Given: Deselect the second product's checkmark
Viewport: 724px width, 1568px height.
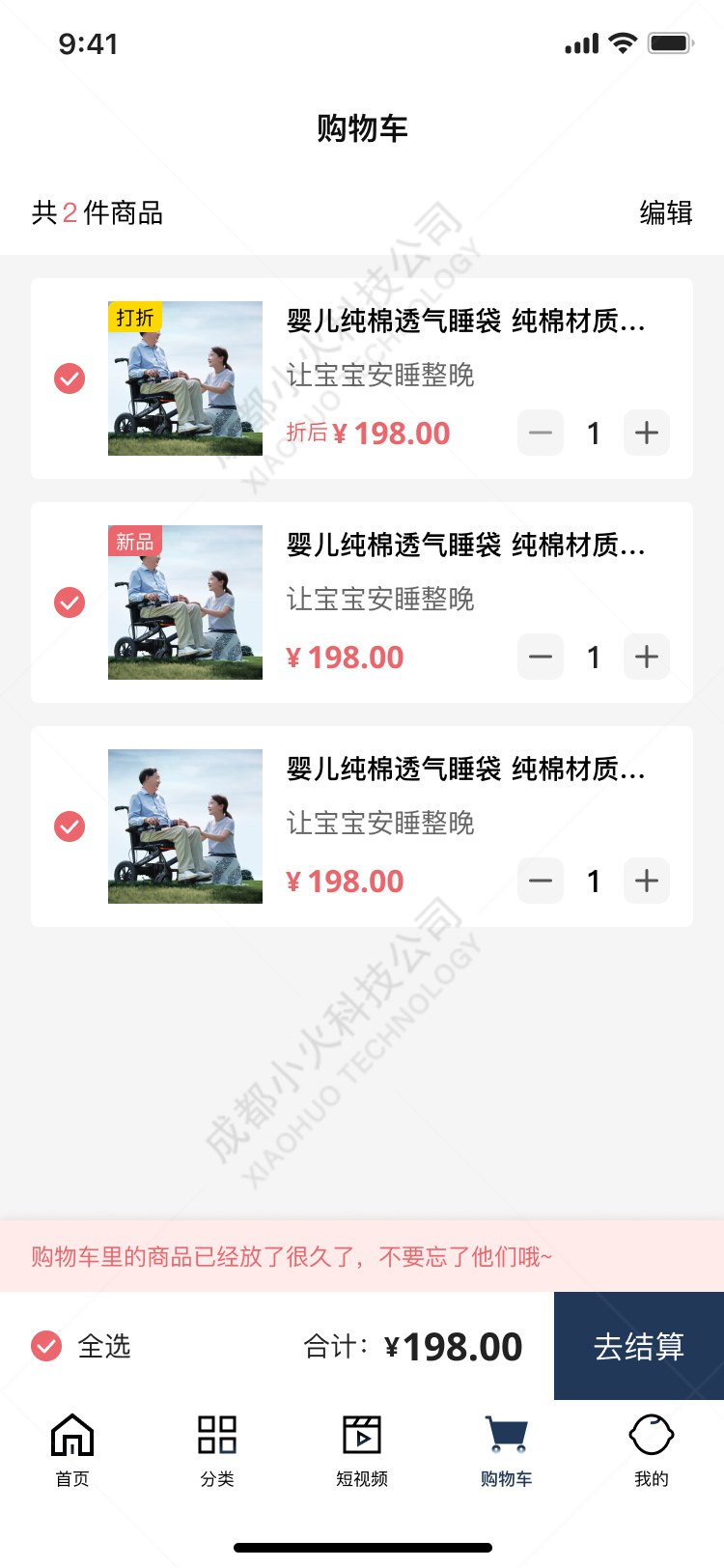Looking at the screenshot, I should [69, 602].
